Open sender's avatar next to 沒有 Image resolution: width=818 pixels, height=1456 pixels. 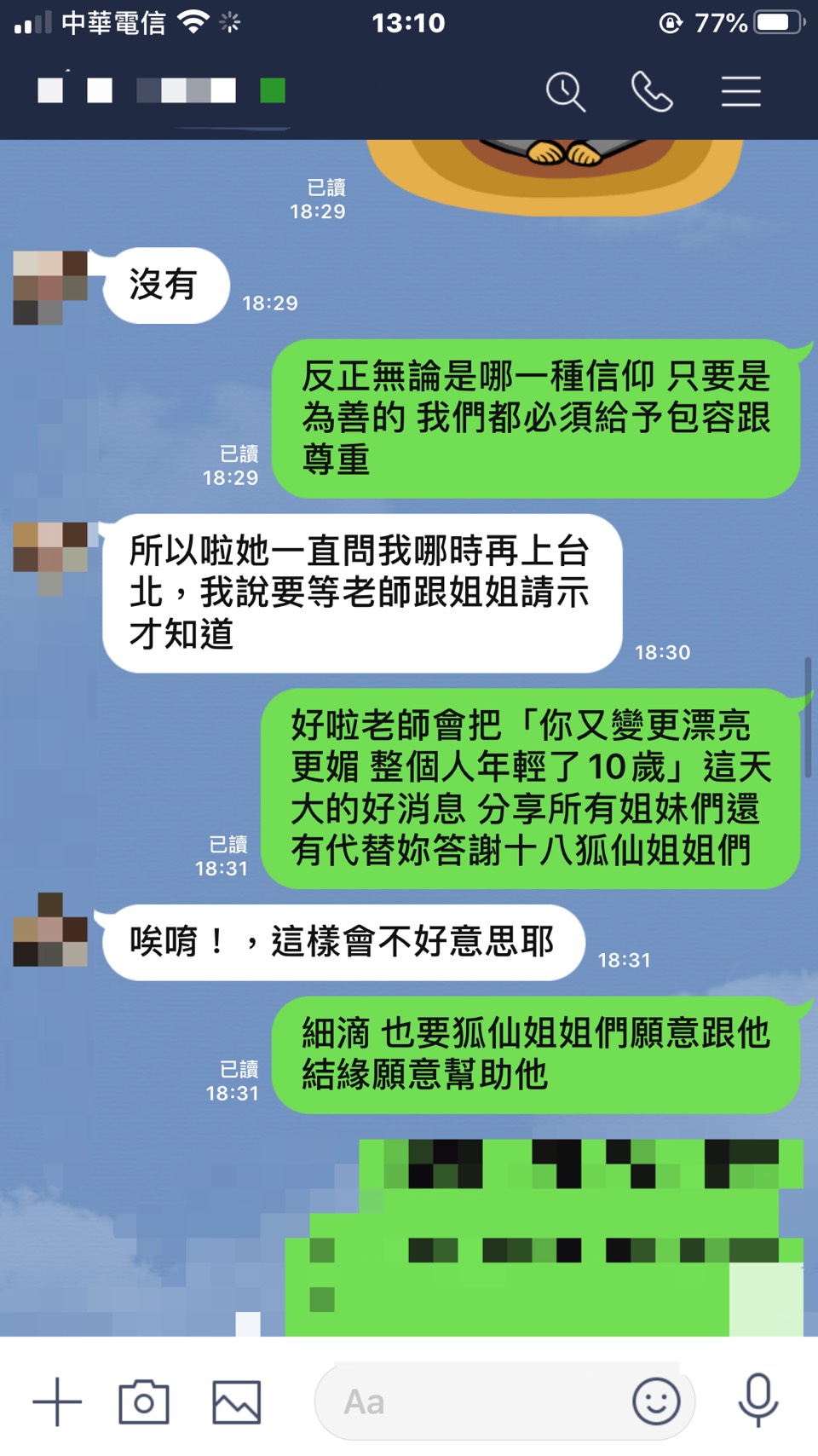50,287
